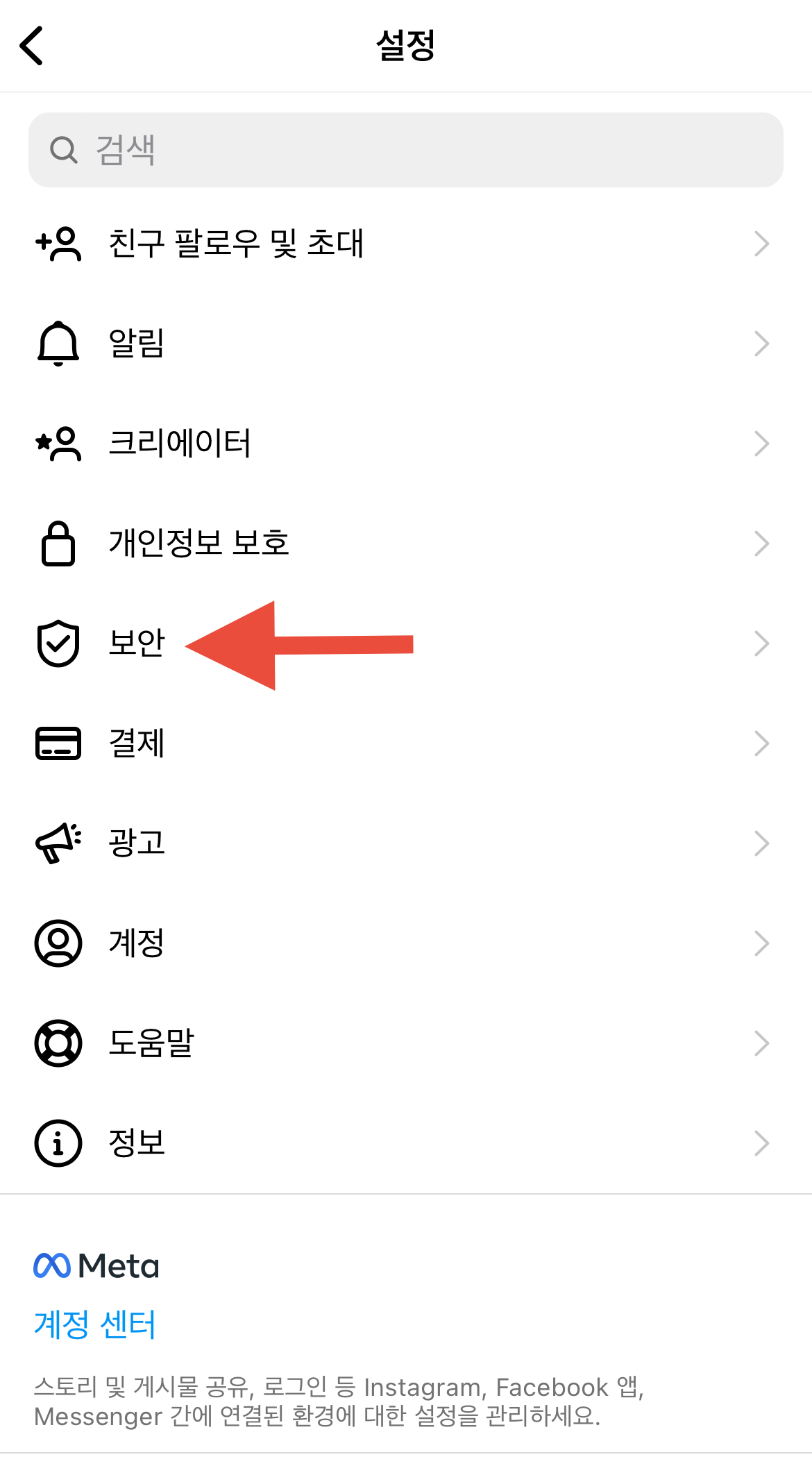Select the credit card icon for 결제
Viewport: 812px width, 1457px height.
[58, 743]
